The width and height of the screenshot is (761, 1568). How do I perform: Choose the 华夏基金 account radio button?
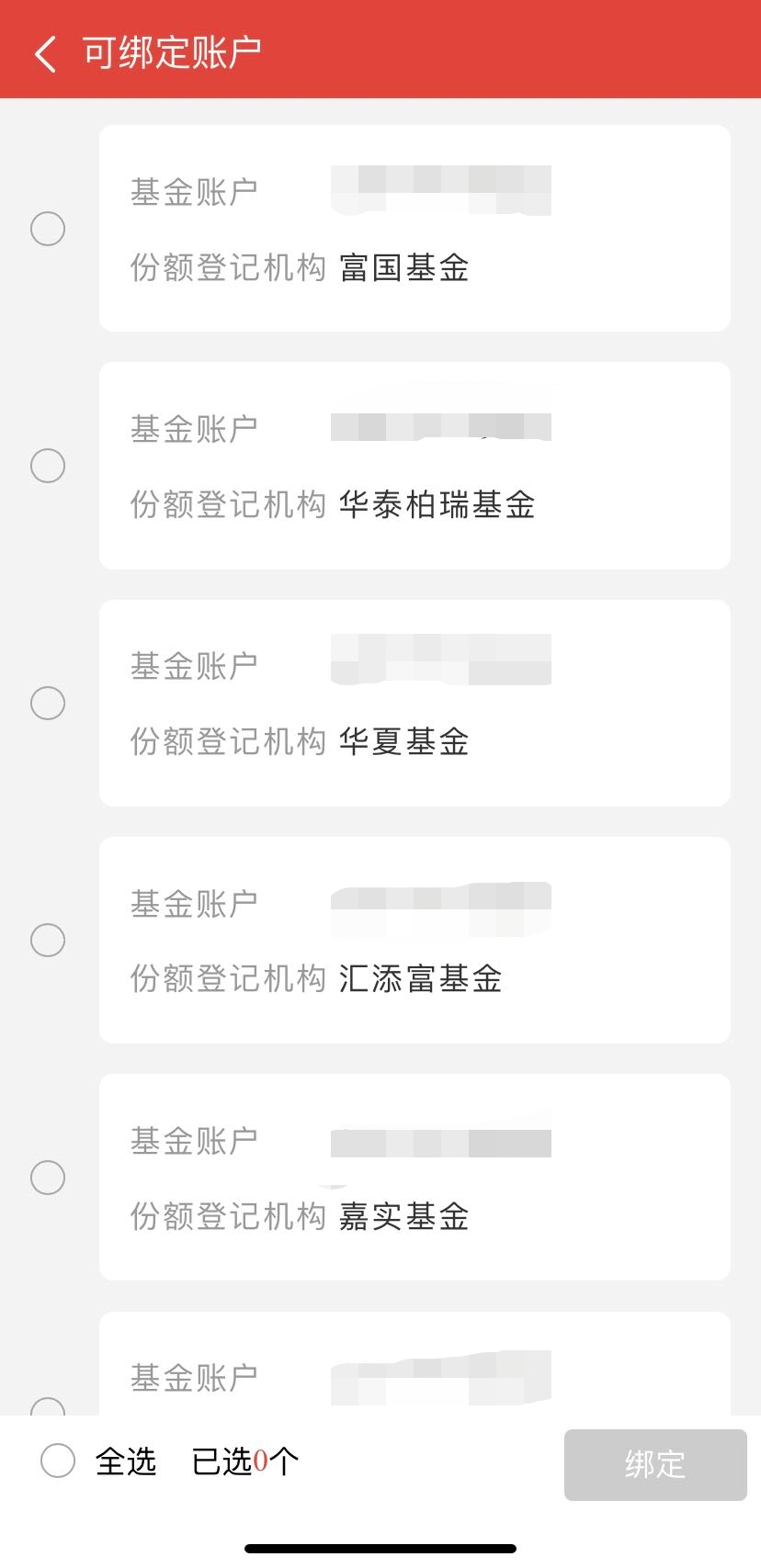(48, 703)
